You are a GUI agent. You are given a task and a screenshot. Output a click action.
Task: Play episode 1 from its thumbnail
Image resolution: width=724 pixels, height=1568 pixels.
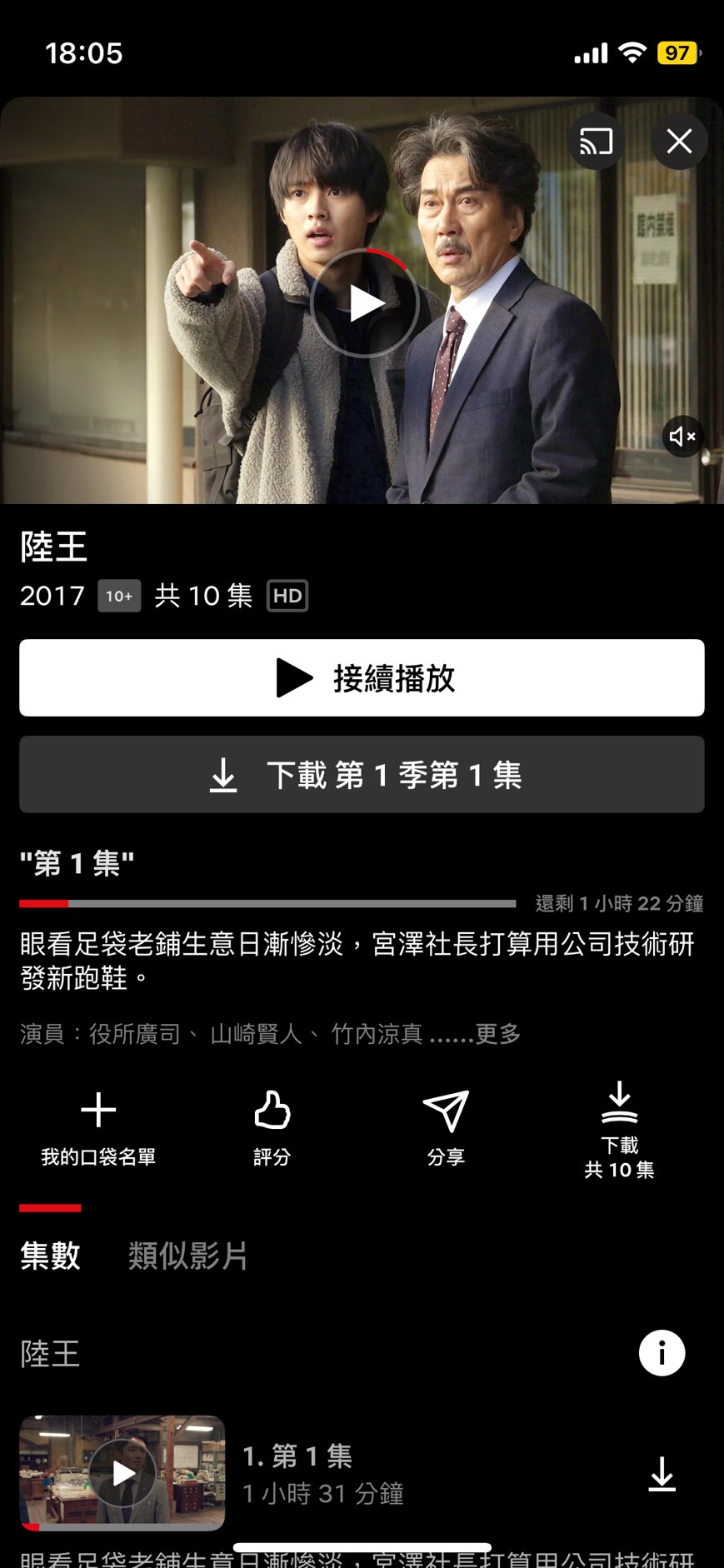[x=122, y=1473]
